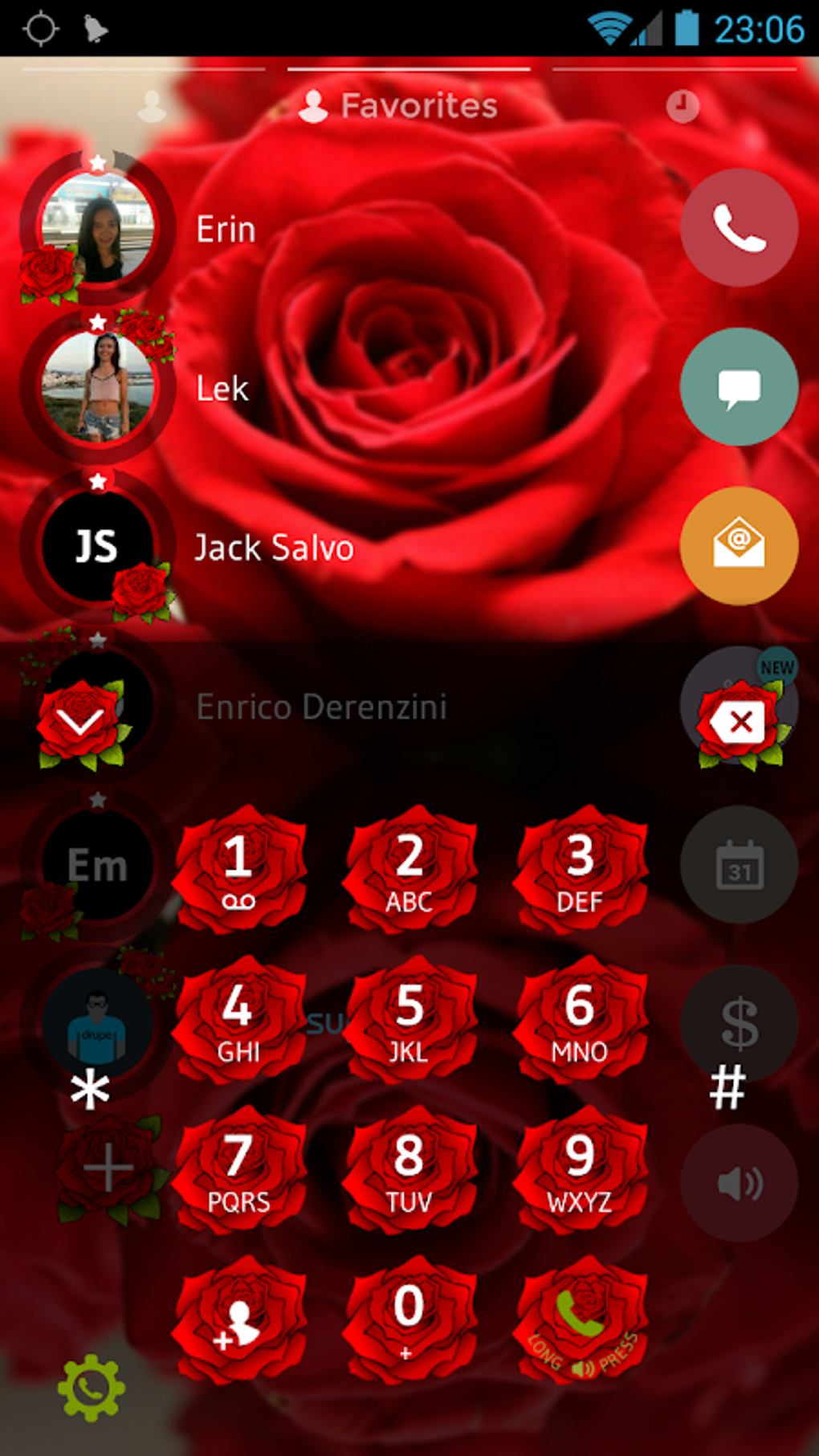
Task: Tap the star key
Action: (90, 1090)
